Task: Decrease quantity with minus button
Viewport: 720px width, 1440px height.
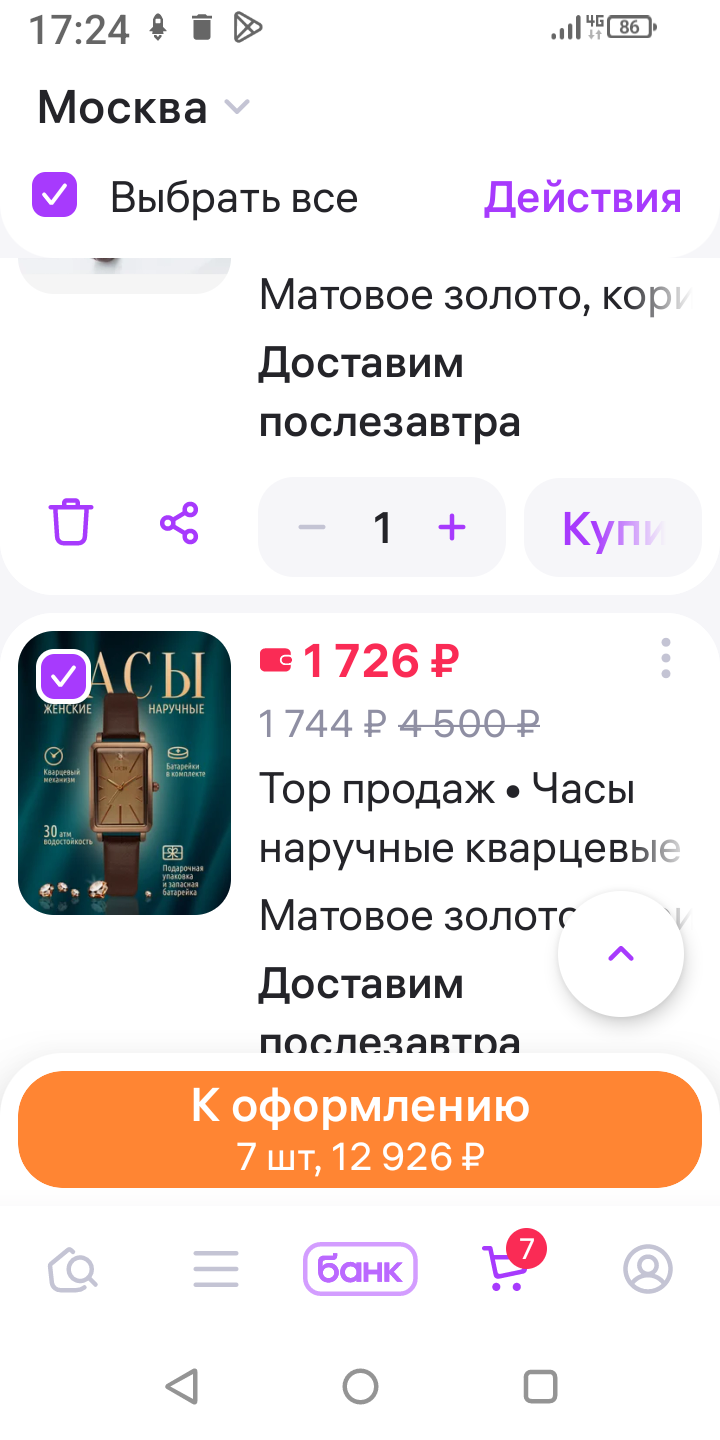Action: [x=312, y=527]
